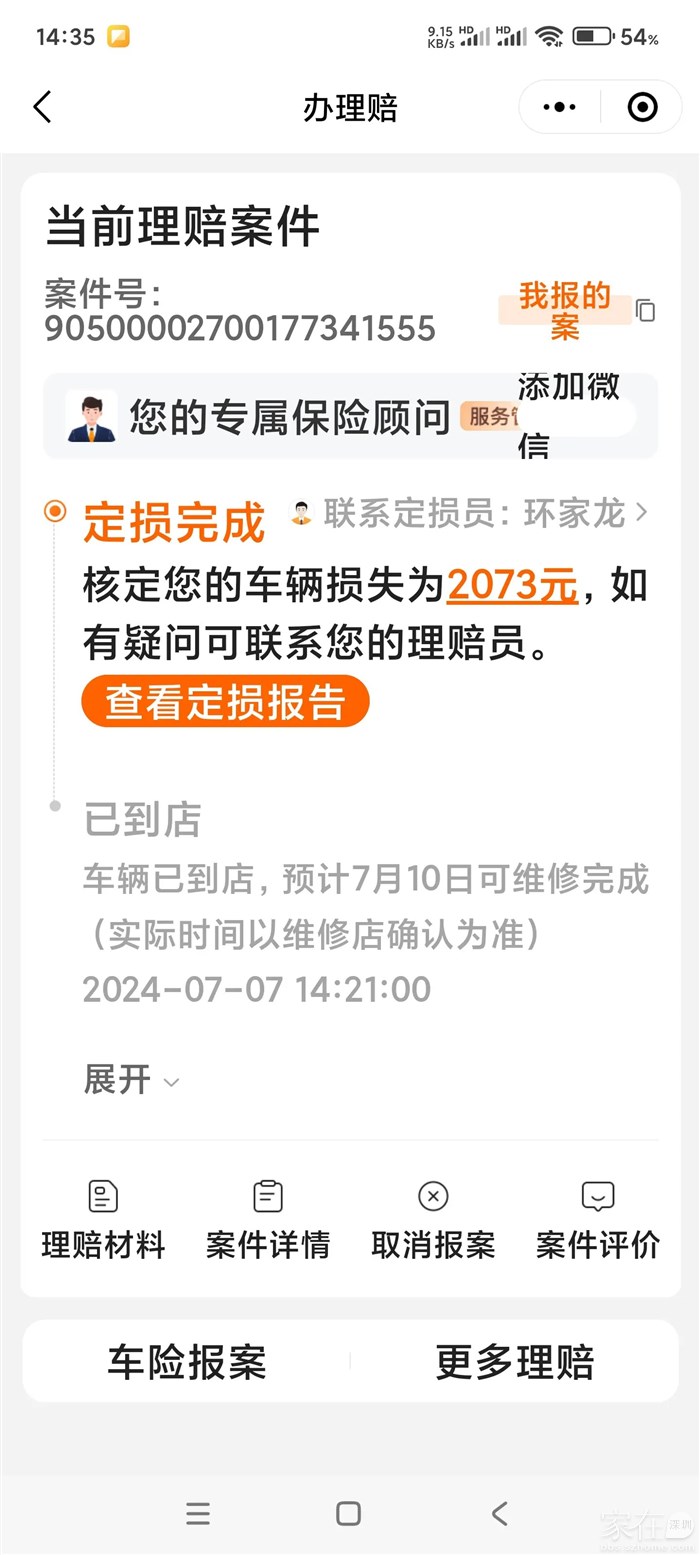
Task: View the report via 查看定损报告
Action: (225, 702)
